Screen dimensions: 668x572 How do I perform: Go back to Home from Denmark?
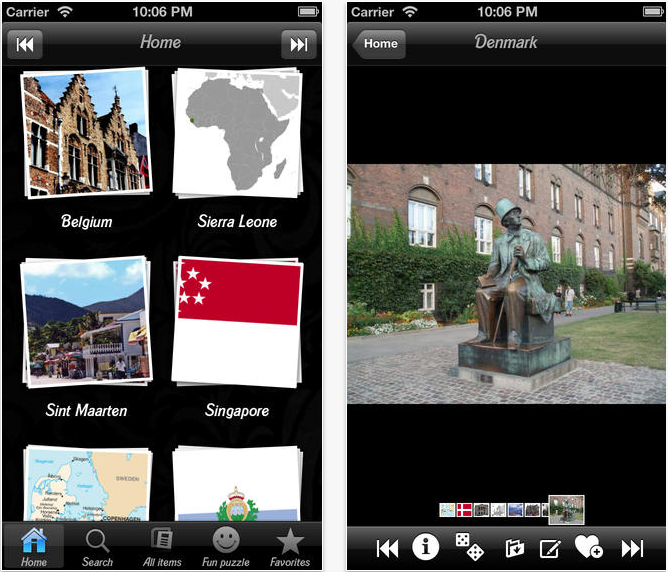pos(378,44)
